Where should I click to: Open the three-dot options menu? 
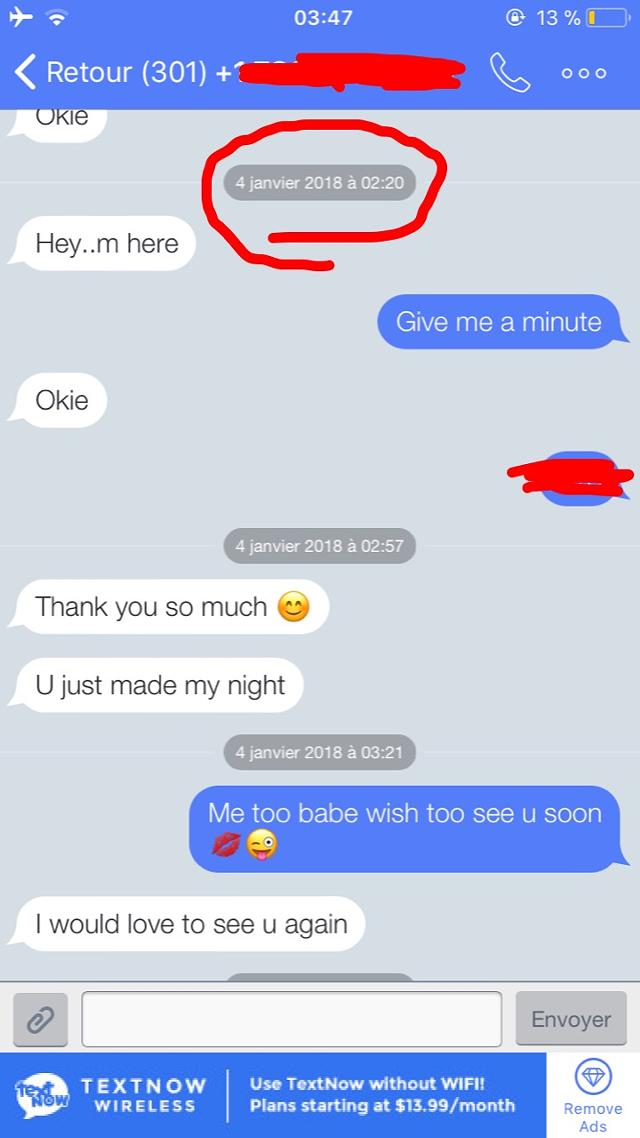pos(583,73)
